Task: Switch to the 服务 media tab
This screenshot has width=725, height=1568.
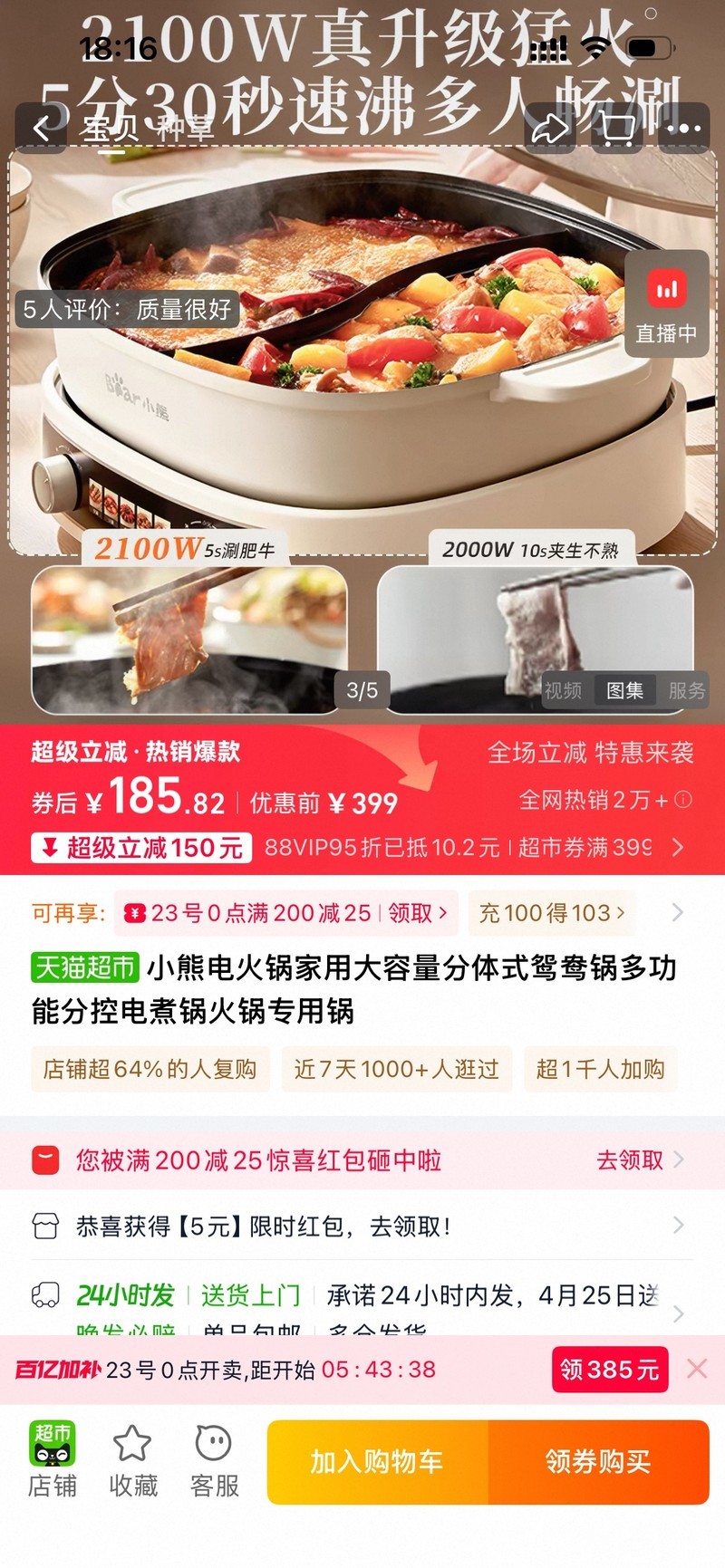Action: coord(686,691)
